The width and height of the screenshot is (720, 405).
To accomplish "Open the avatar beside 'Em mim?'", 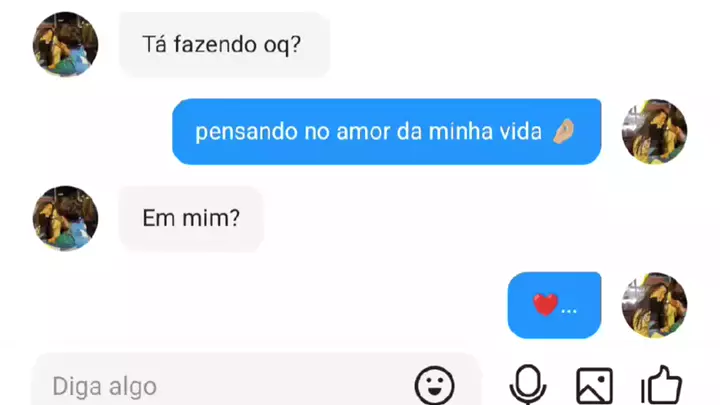I will [66, 218].
